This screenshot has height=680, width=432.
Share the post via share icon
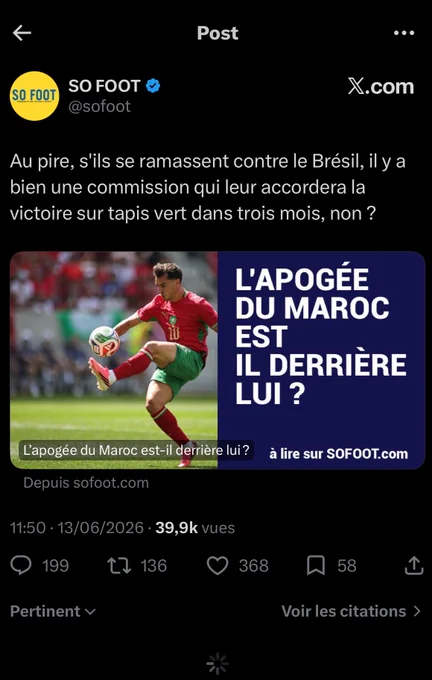tap(414, 566)
